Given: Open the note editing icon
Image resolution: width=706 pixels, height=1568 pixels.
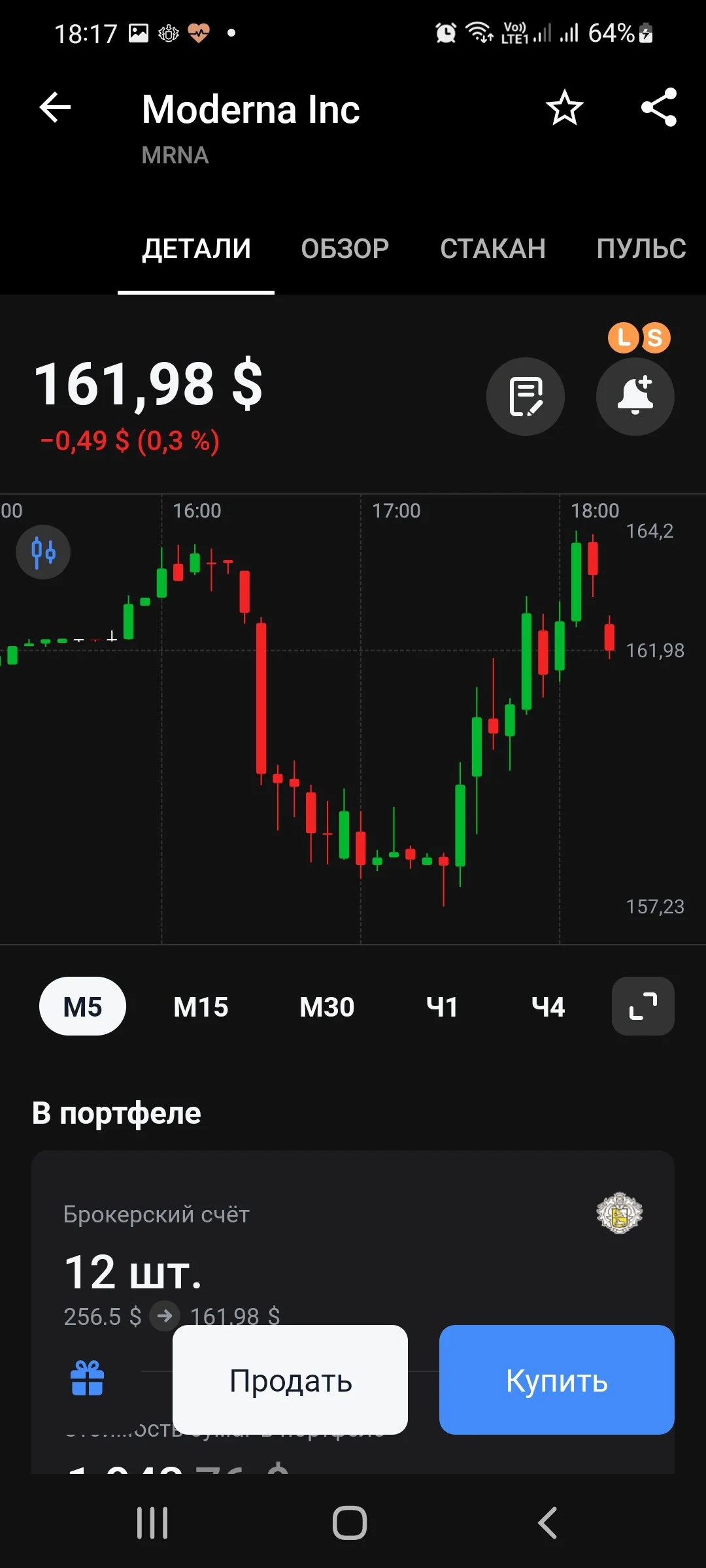Looking at the screenshot, I should coord(526,397).
